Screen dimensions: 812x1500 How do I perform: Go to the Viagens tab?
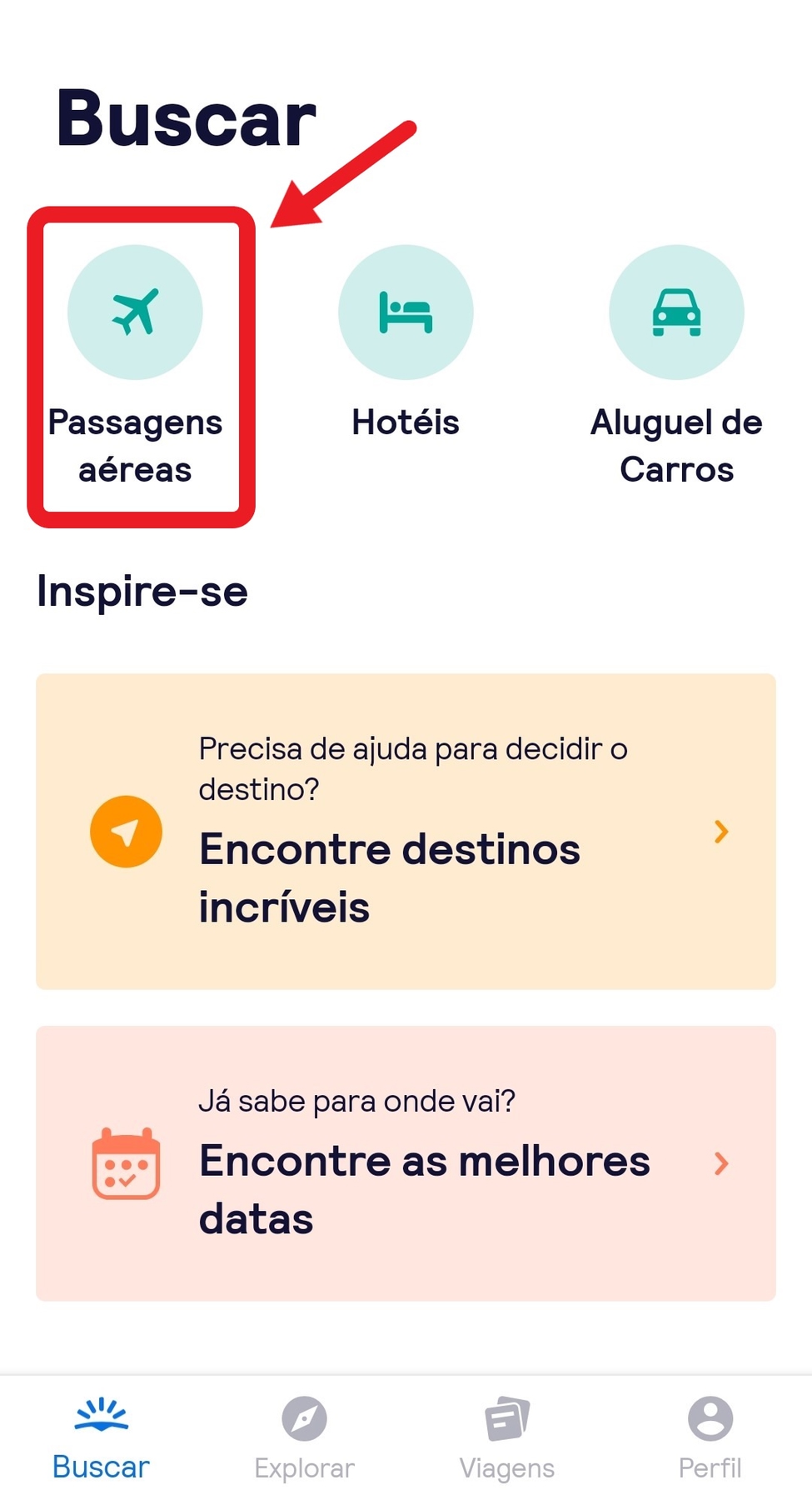coord(507,1438)
